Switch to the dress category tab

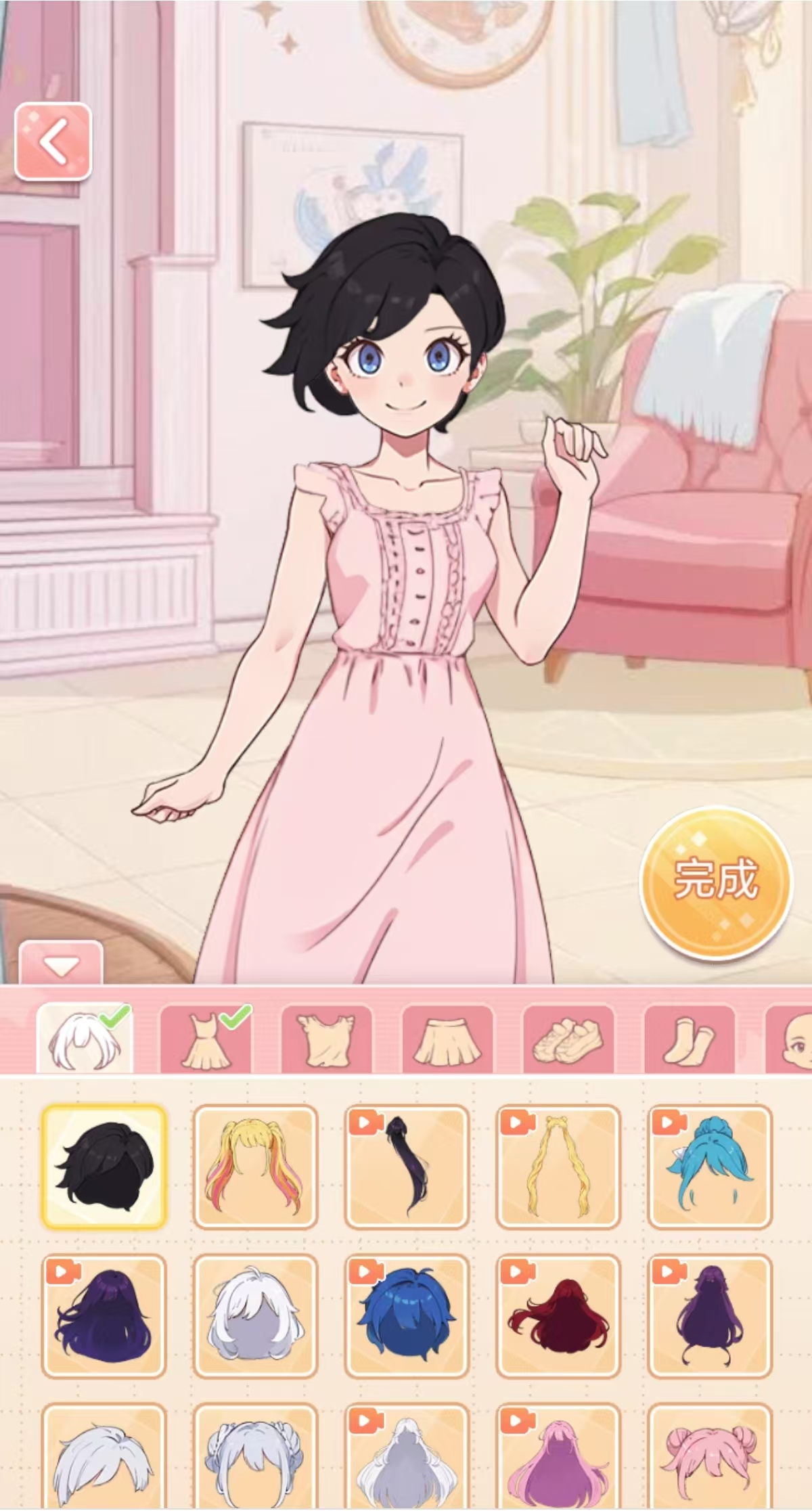206,1039
